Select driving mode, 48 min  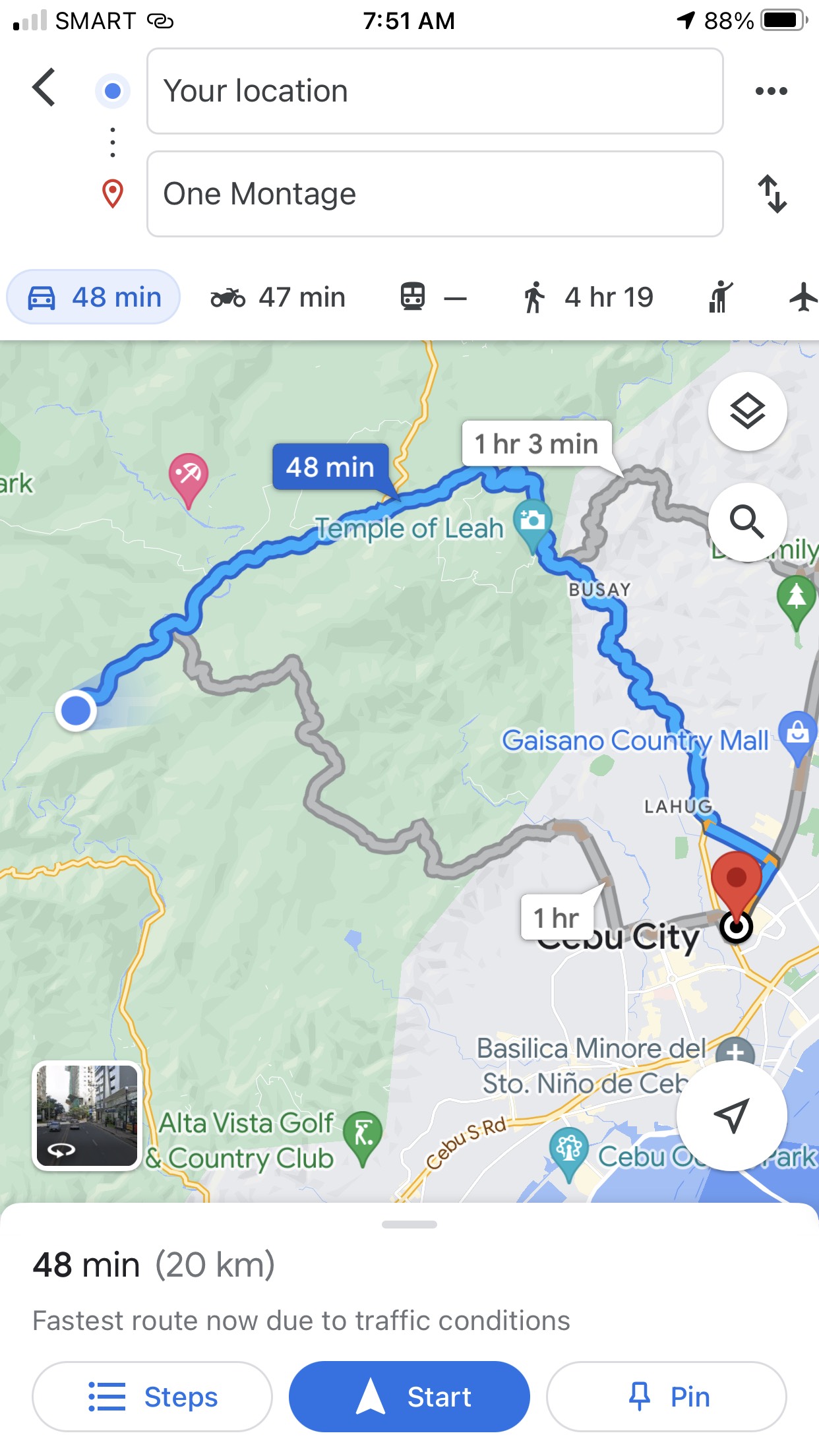(x=94, y=297)
